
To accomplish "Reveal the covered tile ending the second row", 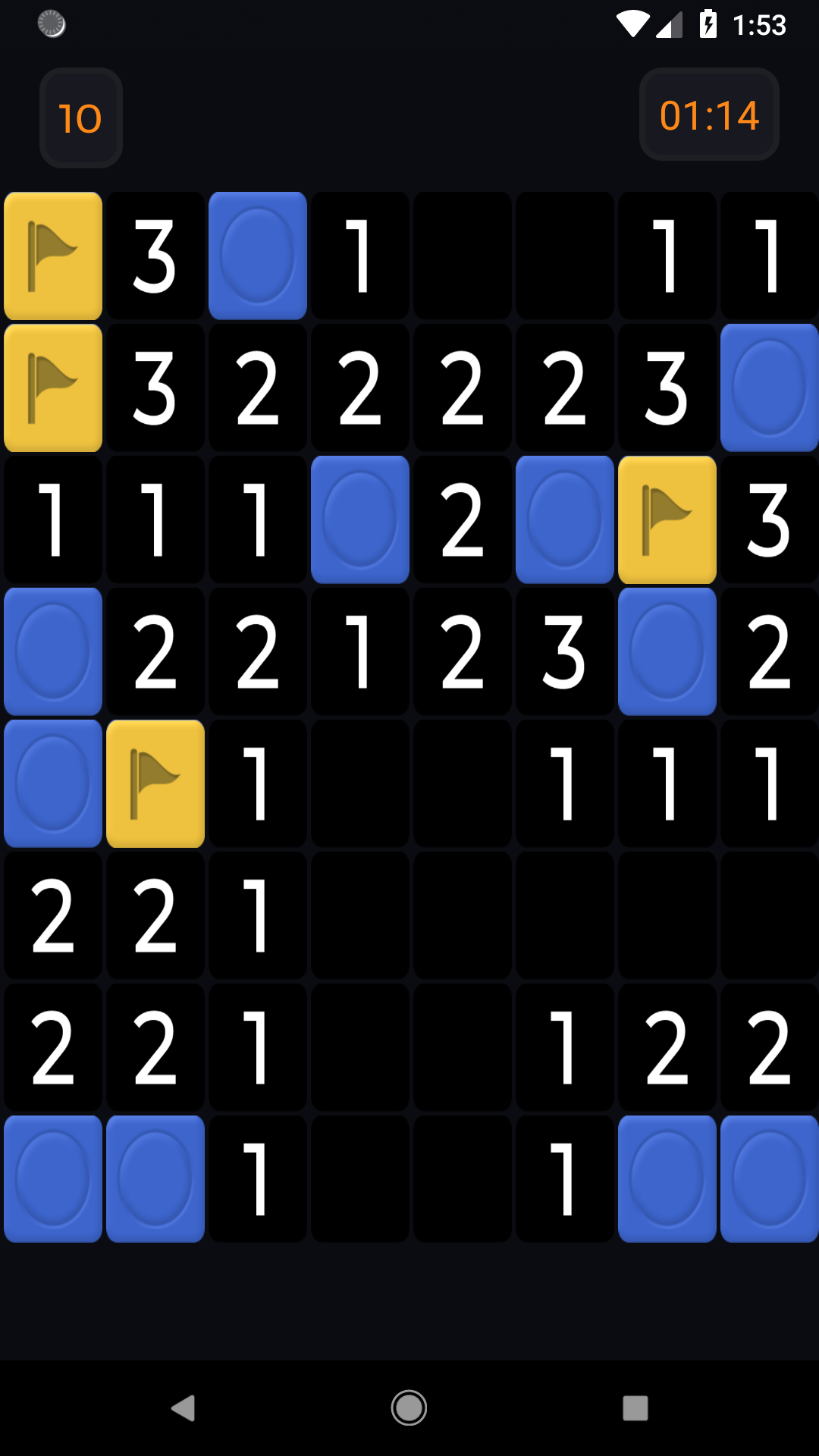I will point(769,388).
